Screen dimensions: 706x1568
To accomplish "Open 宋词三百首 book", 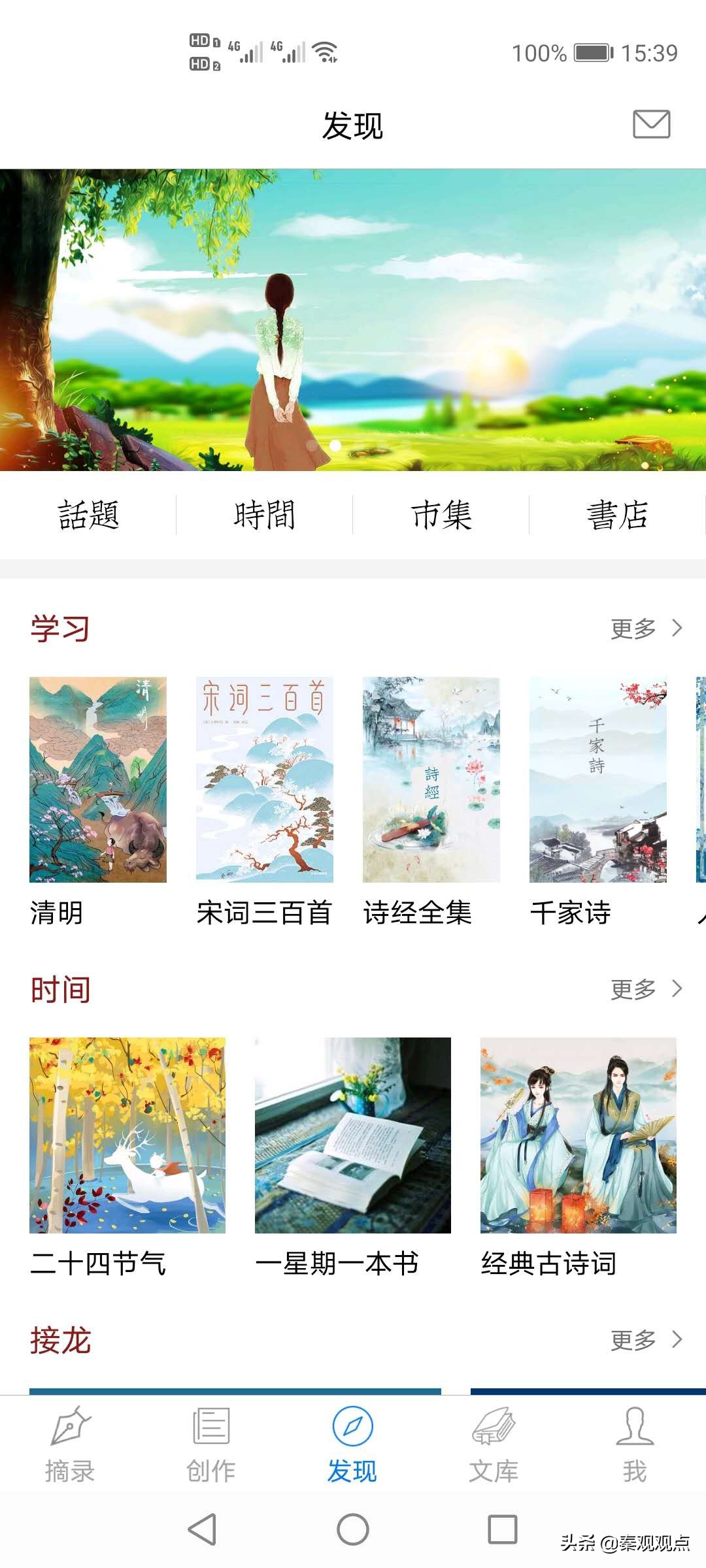I will [x=265, y=779].
